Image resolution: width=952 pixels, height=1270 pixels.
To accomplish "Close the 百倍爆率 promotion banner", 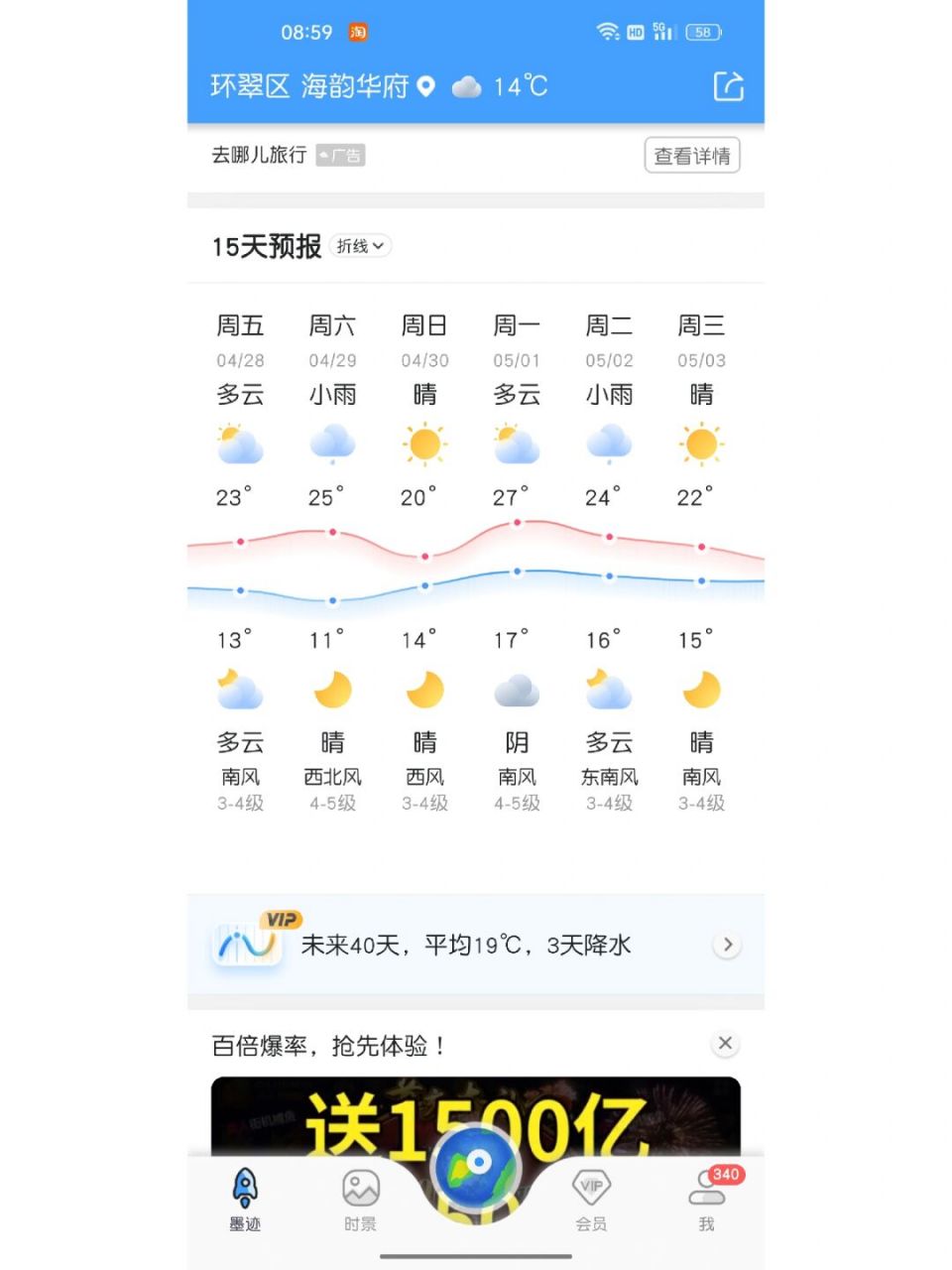I will (725, 1043).
